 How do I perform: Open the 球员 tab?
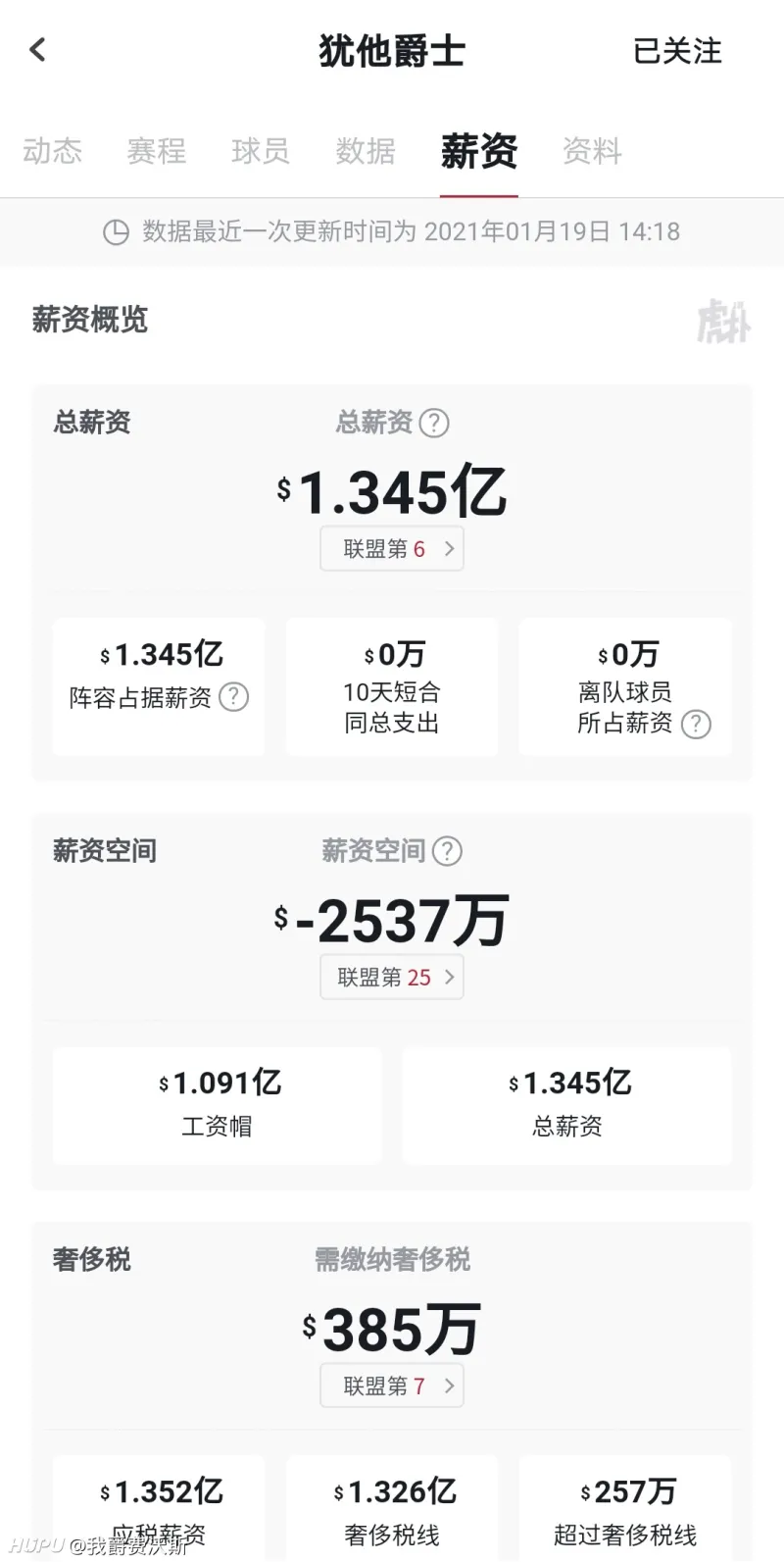click(x=261, y=151)
